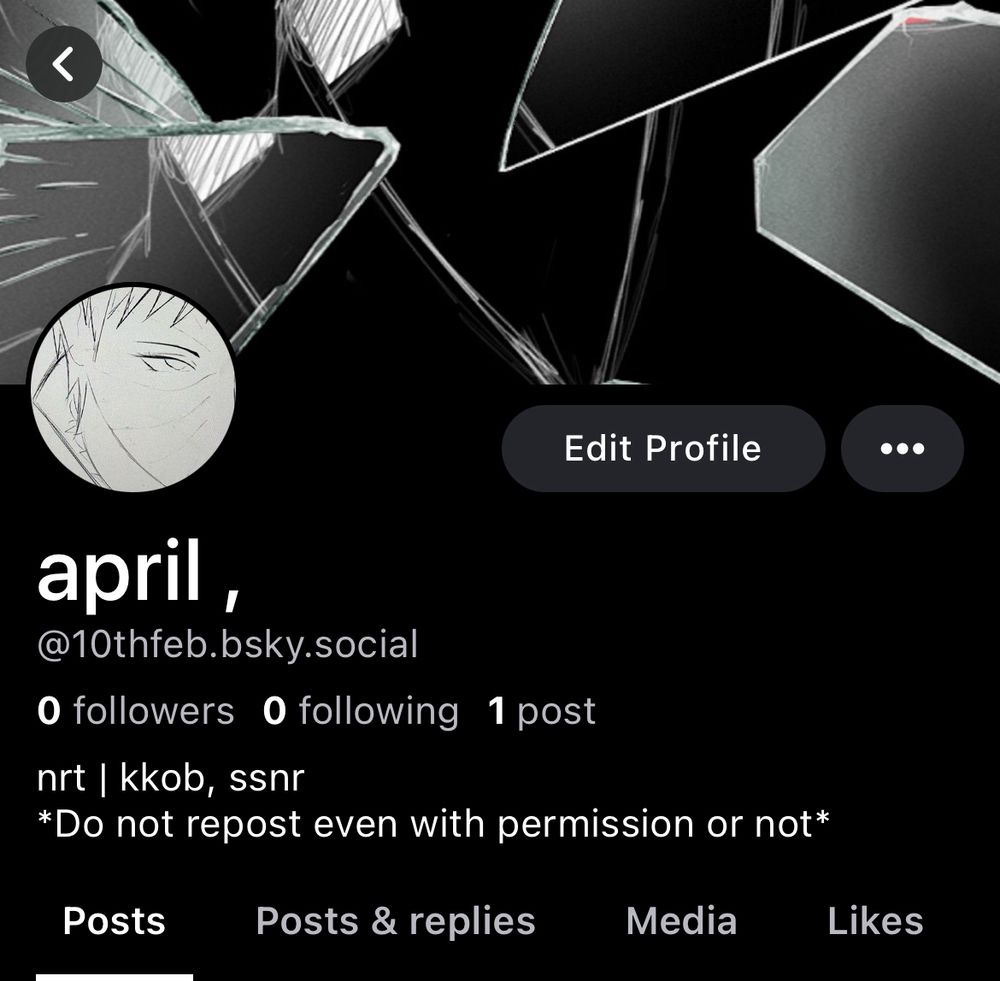1000x981 pixels.
Task: Open the three-dot more options menu
Action: click(902, 448)
